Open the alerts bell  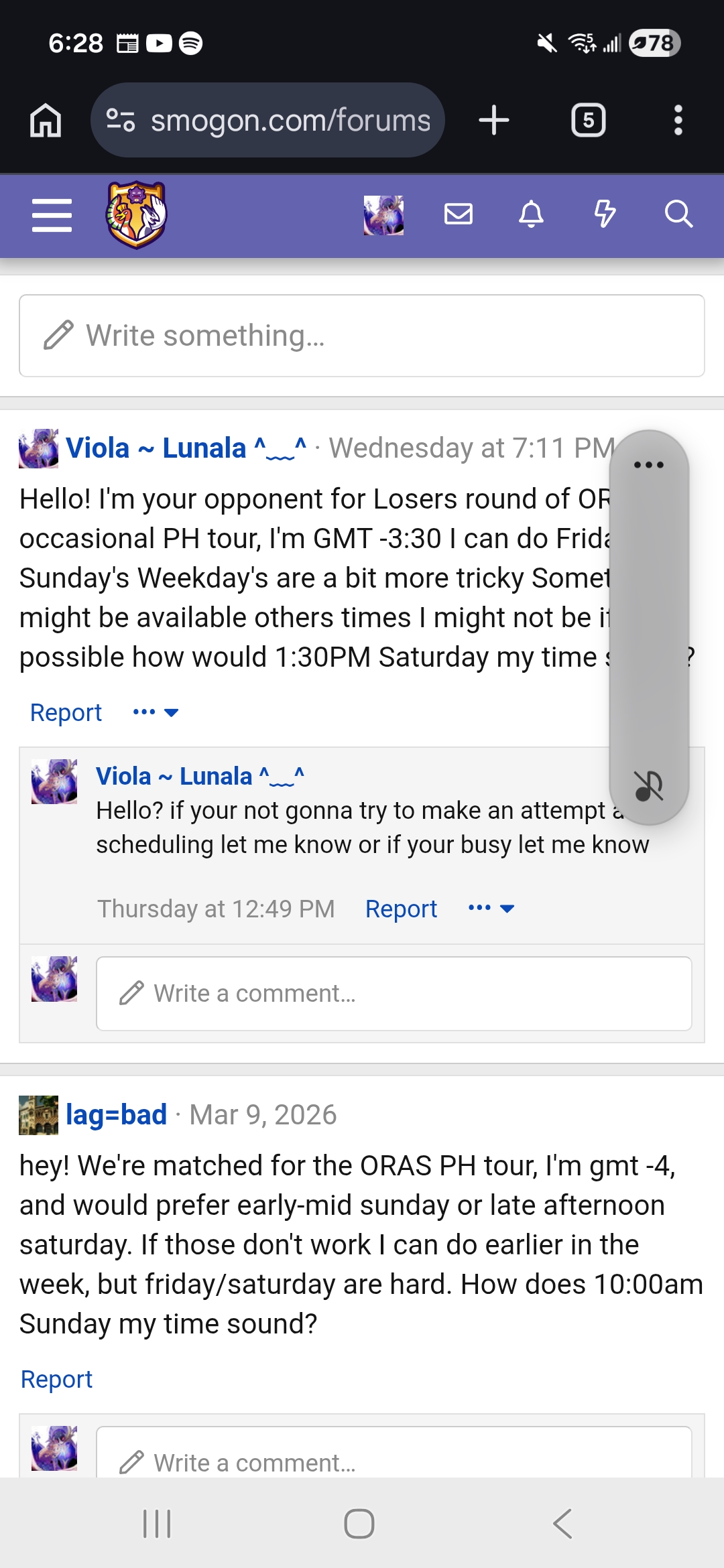(531, 214)
